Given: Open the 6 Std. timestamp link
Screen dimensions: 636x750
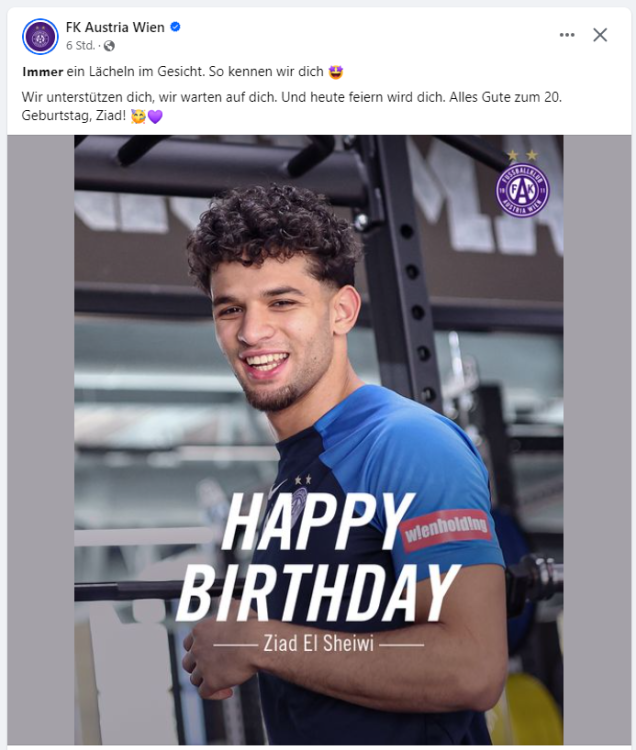Looking at the screenshot, I should click(x=81, y=46).
